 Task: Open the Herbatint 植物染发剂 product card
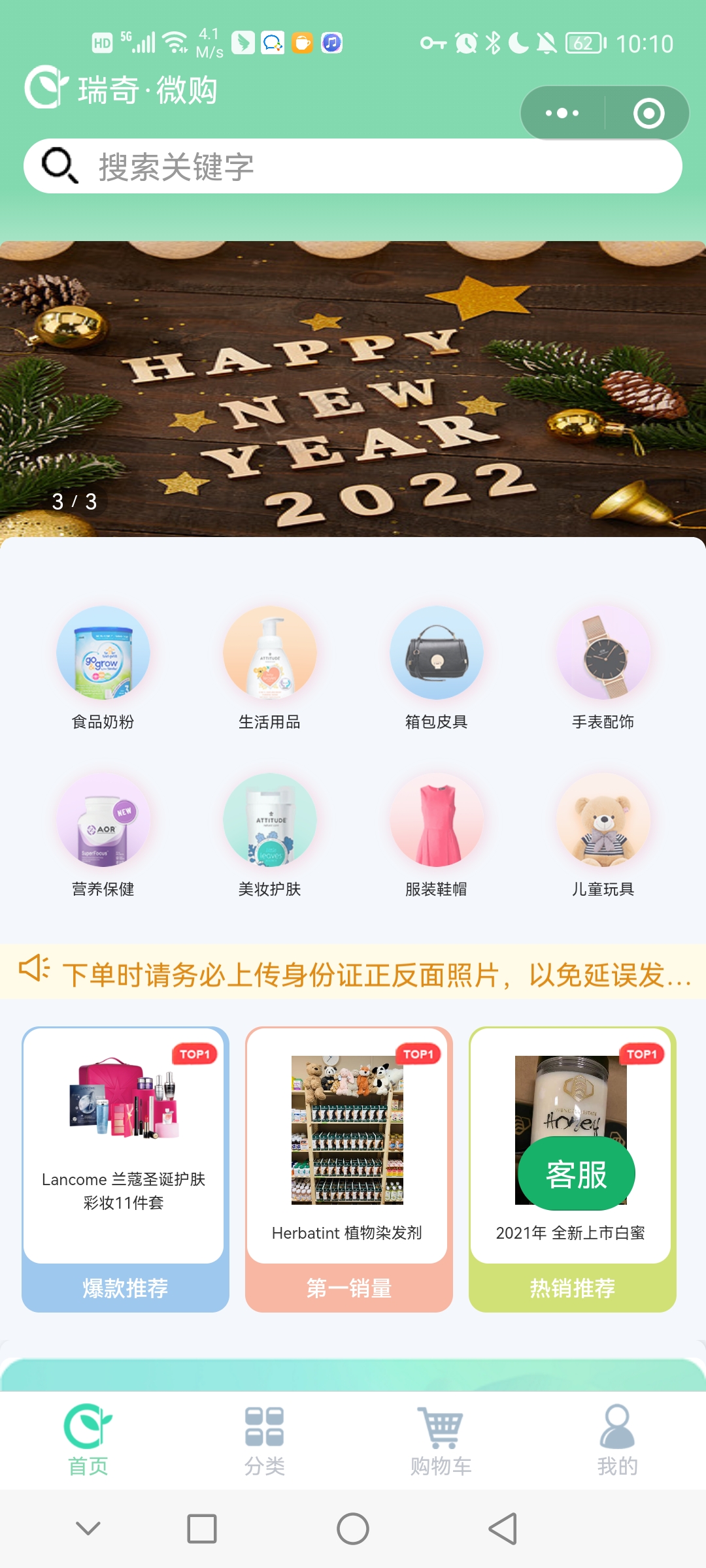point(347,1146)
